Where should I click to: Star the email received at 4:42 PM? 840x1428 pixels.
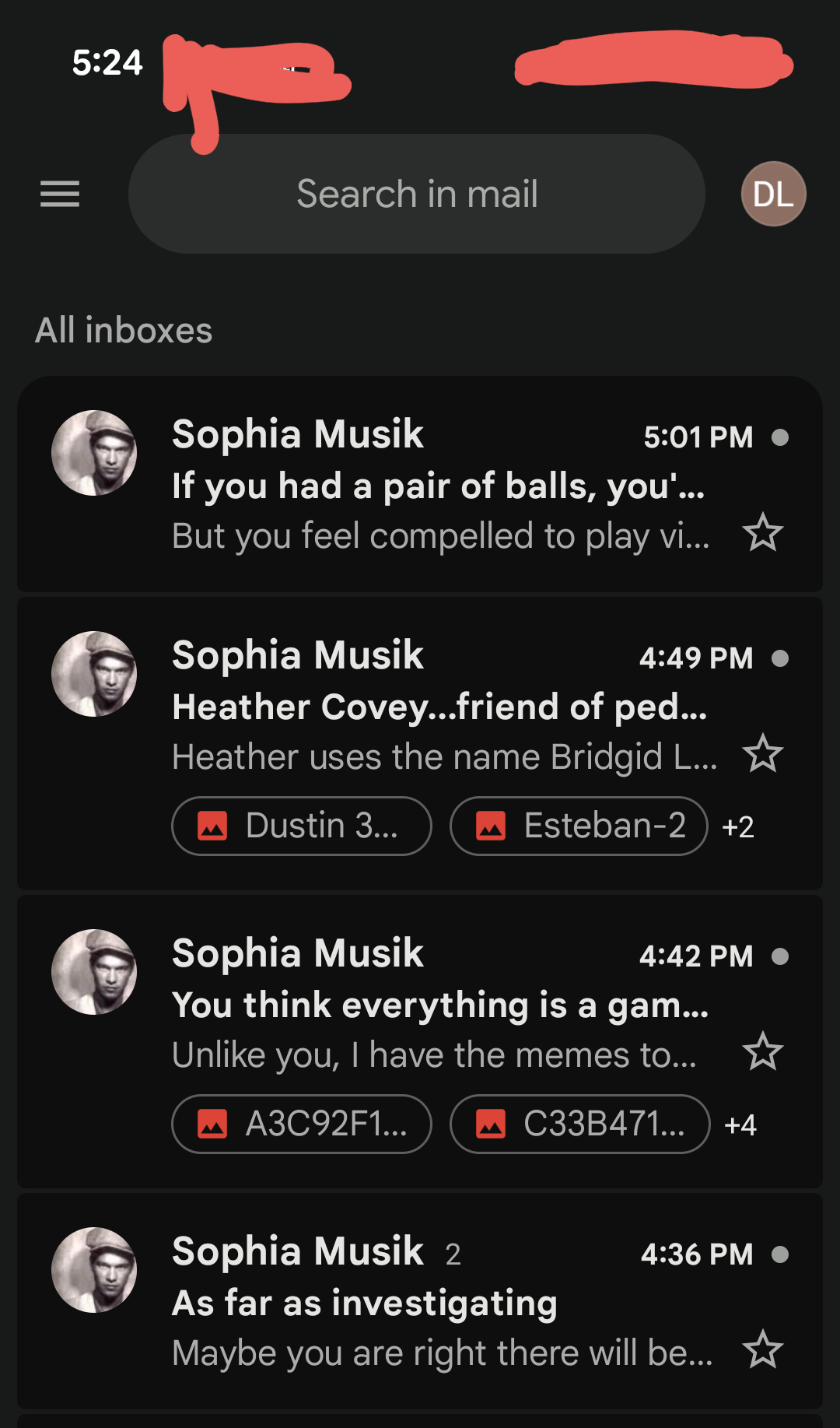762,1051
